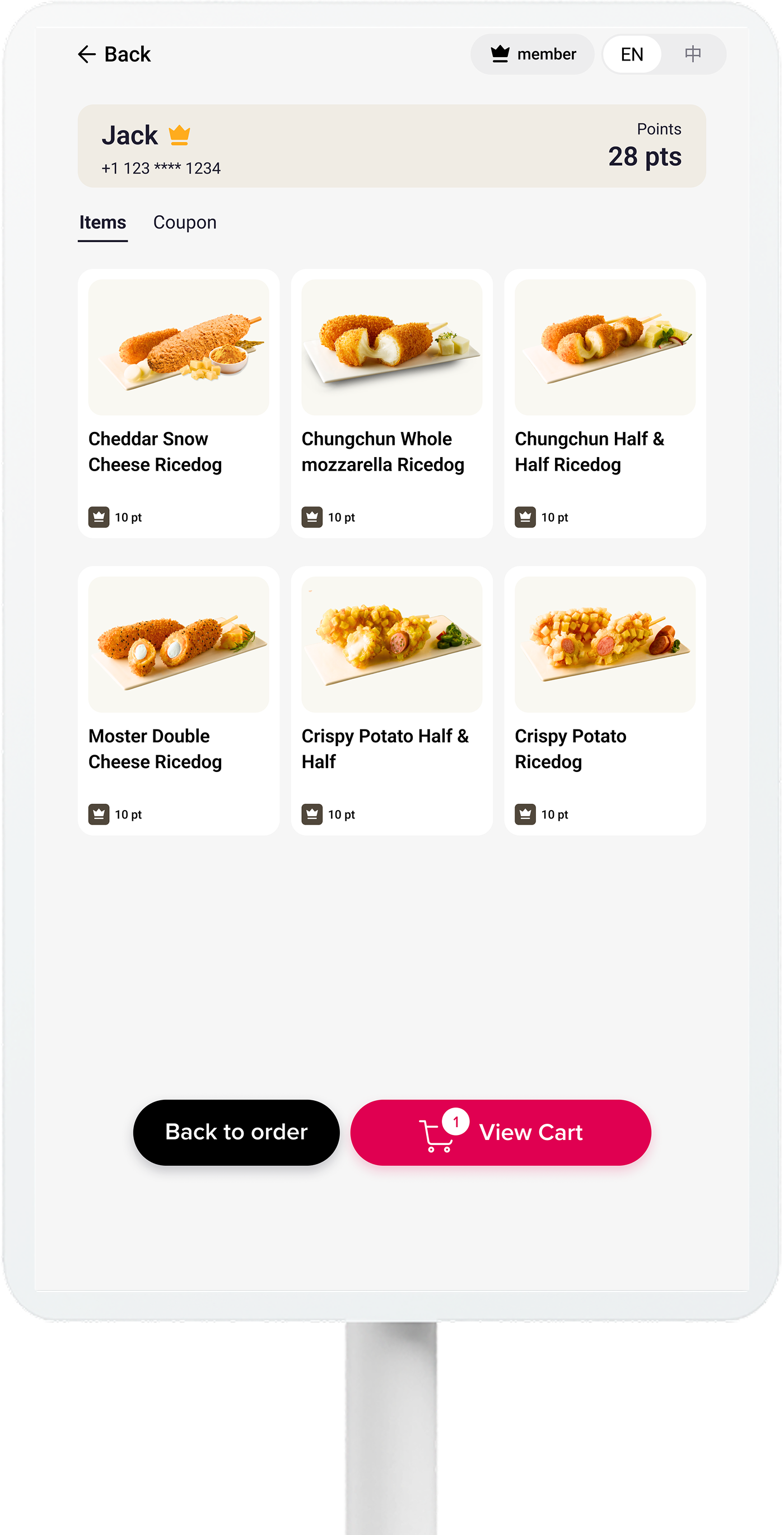Select Moster Double Cheese Ricedog

coord(179,700)
